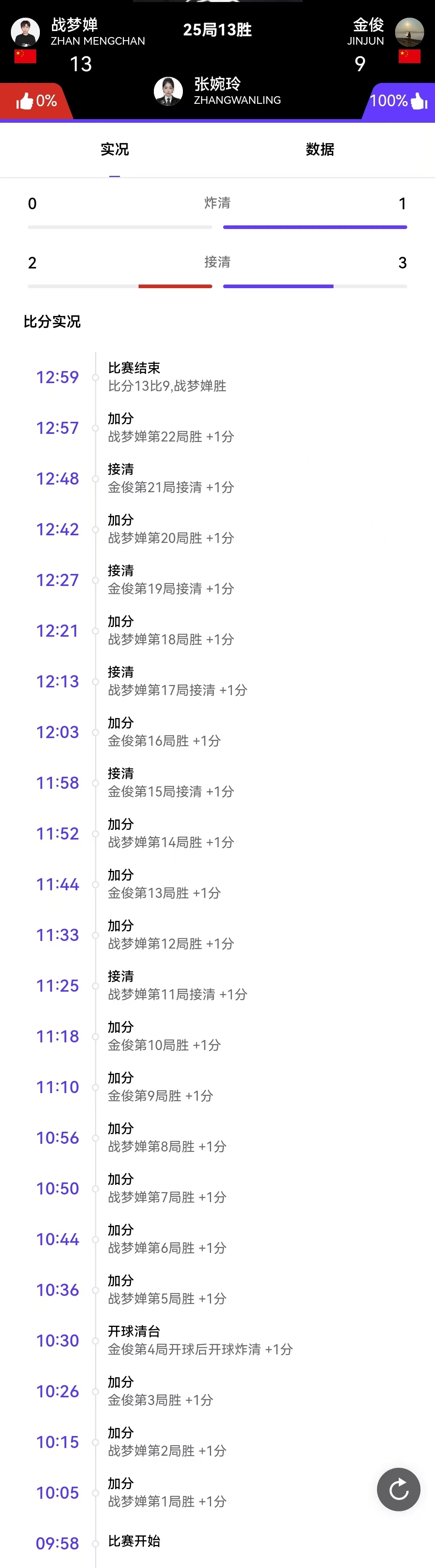435x1568 pixels.
Task: View referee 张婉玲's avatar
Action: 168,91
